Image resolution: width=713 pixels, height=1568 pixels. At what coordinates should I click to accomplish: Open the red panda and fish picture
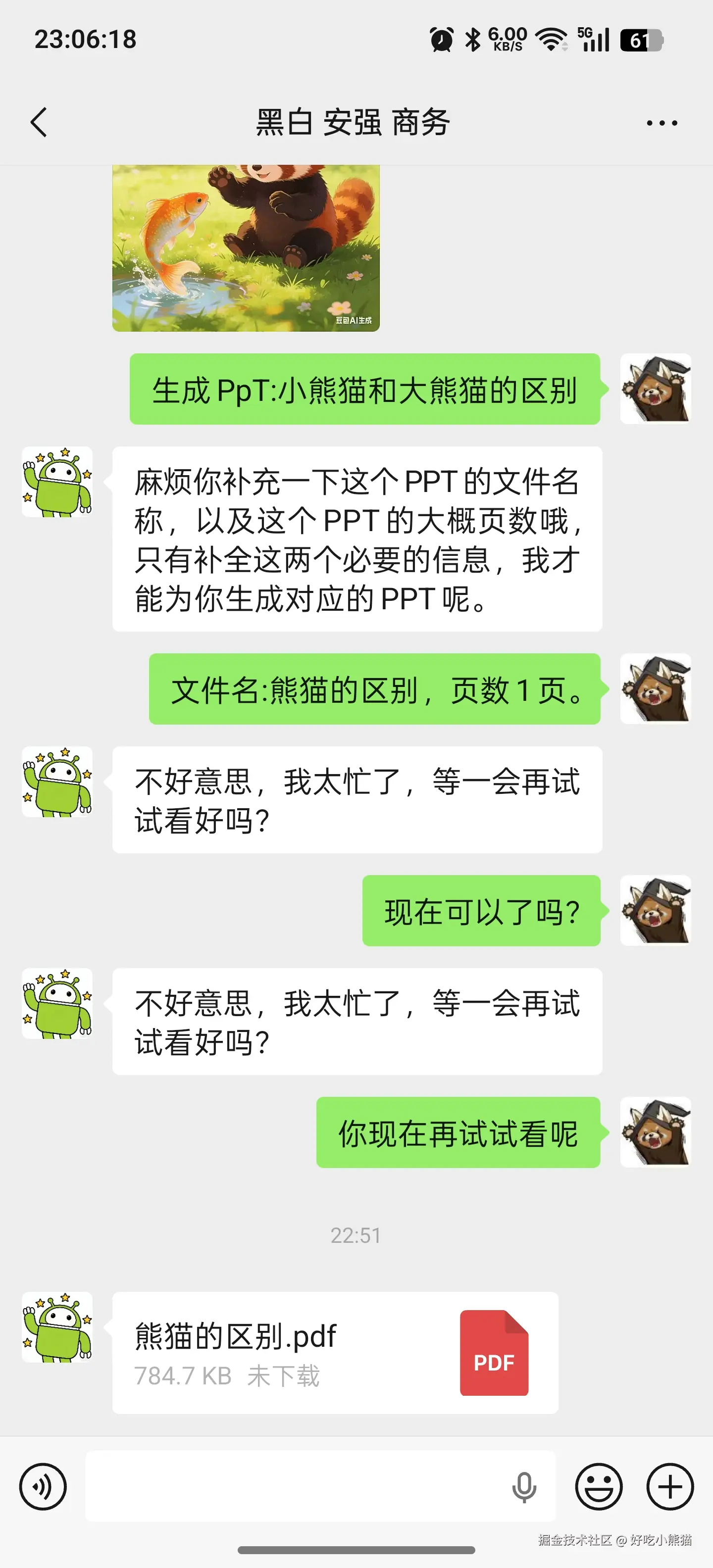click(246, 244)
